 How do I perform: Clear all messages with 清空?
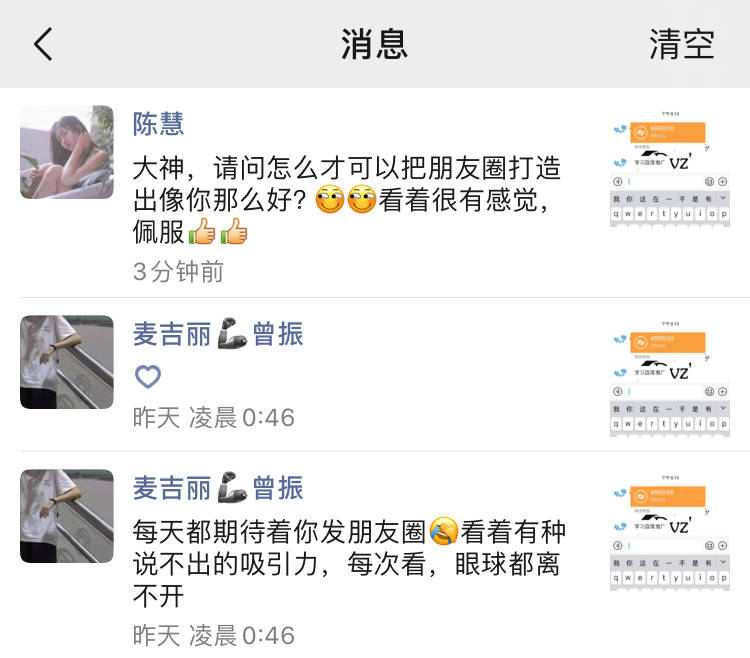click(681, 44)
